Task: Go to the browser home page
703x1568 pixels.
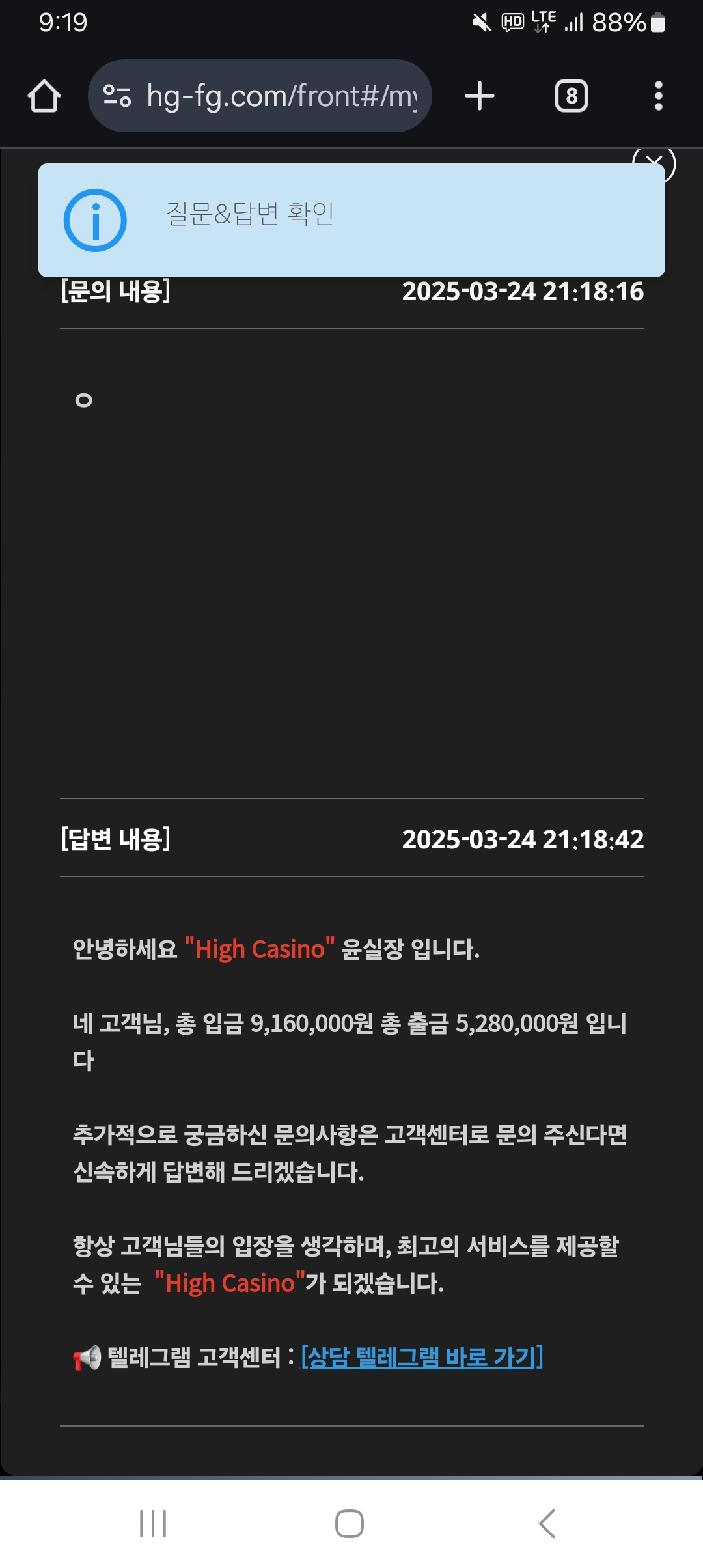Action: 44,96
